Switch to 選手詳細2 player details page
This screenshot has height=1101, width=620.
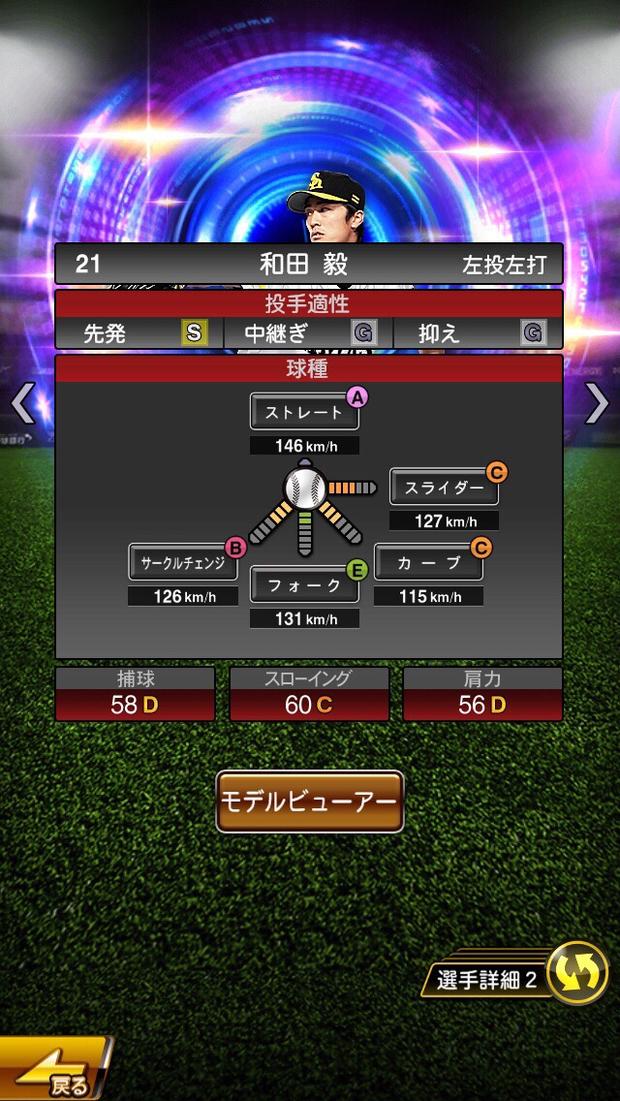pyautogui.click(x=520, y=975)
